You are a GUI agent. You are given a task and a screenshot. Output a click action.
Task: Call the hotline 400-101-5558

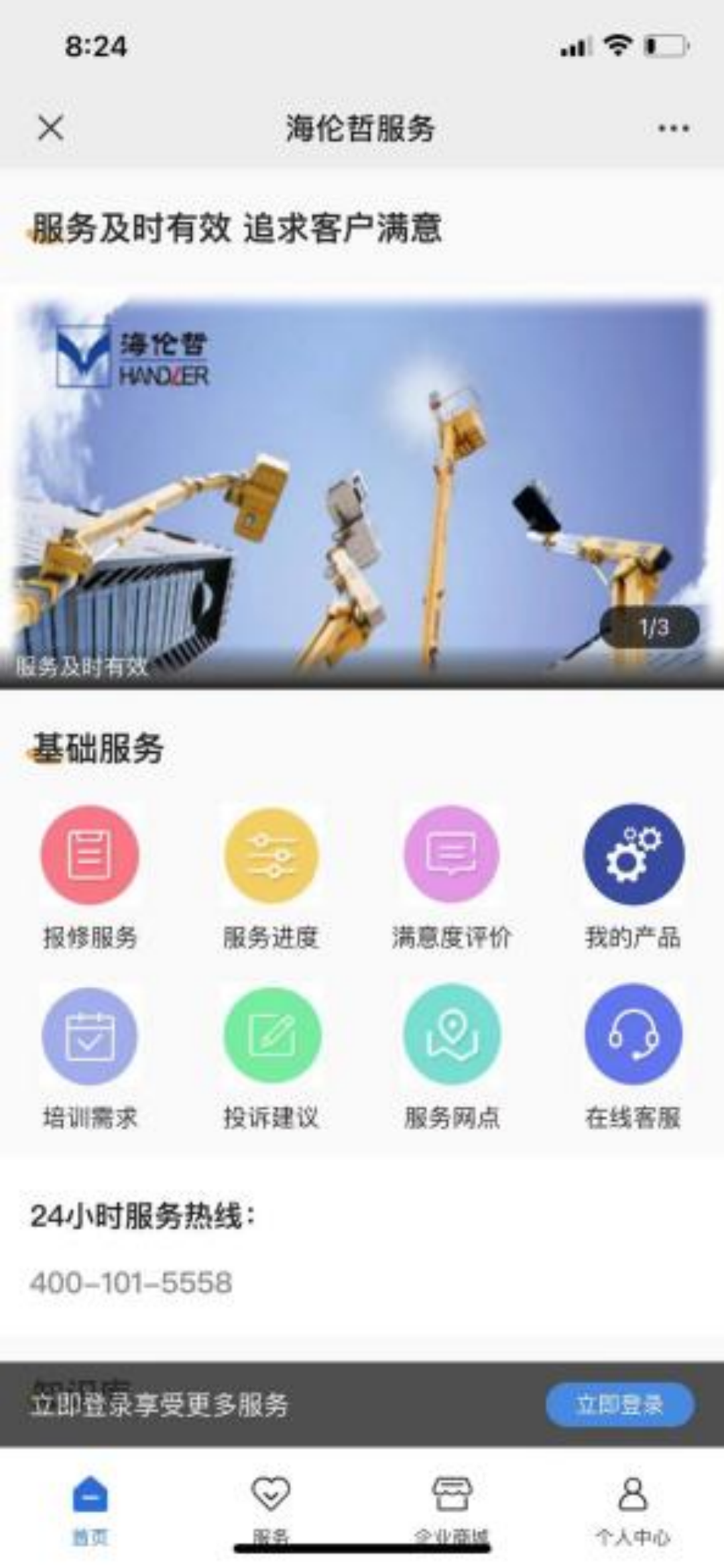(x=131, y=1282)
